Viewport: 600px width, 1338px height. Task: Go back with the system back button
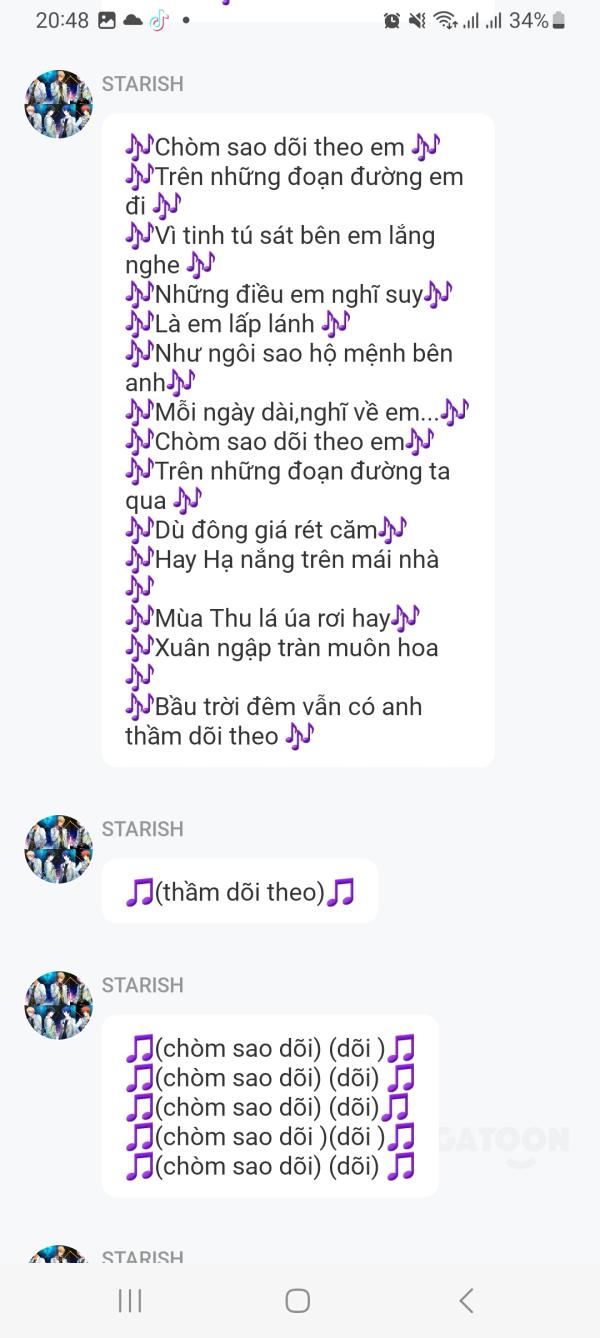(x=466, y=1300)
